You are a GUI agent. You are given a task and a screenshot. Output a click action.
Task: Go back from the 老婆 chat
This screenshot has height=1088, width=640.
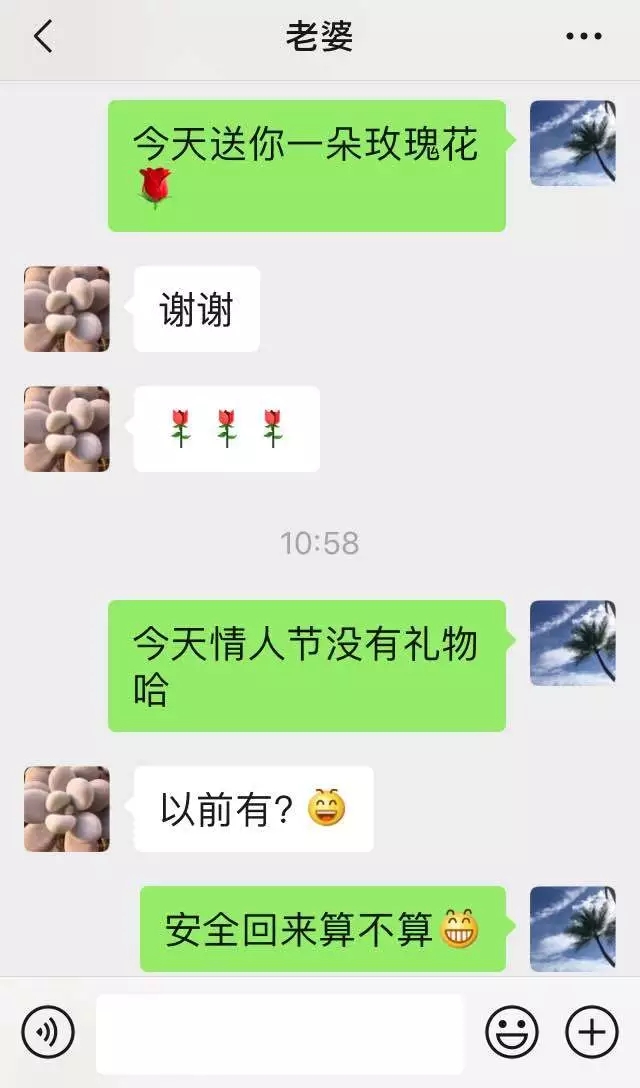click(42, 37)
